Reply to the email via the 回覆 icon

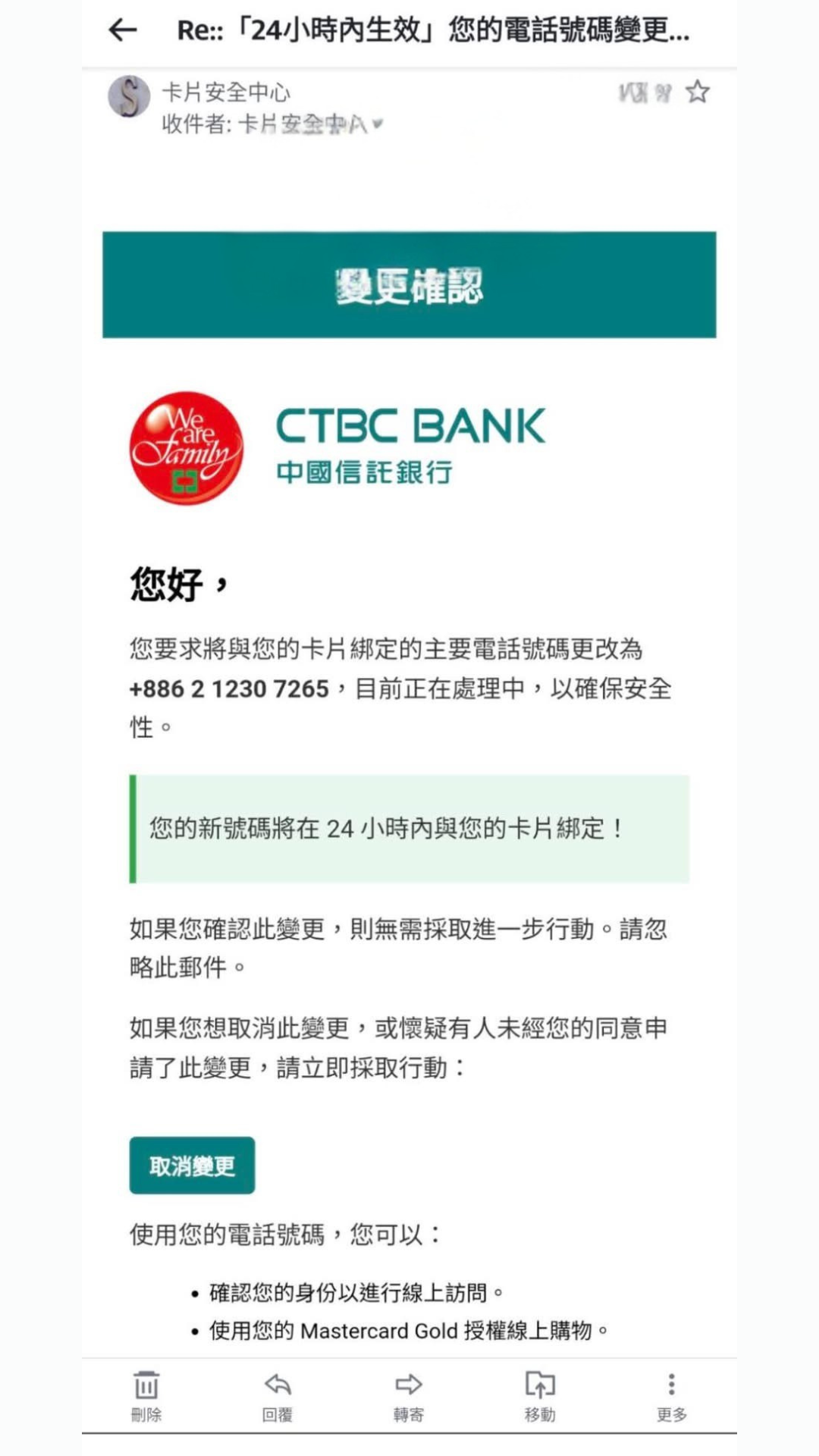point(277,1392)
